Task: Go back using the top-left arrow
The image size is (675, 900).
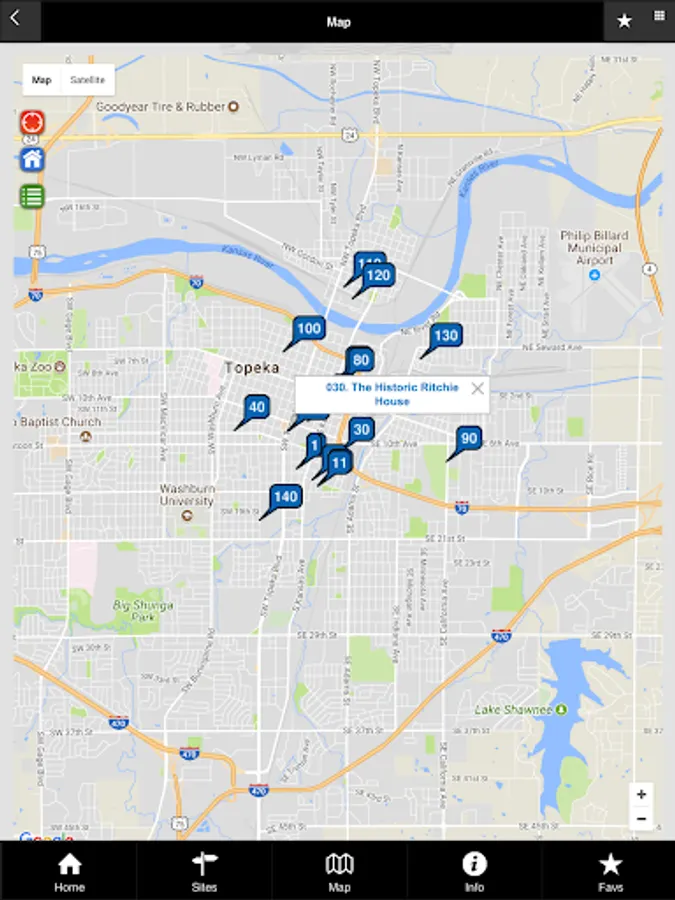Action: click(15, 19)
